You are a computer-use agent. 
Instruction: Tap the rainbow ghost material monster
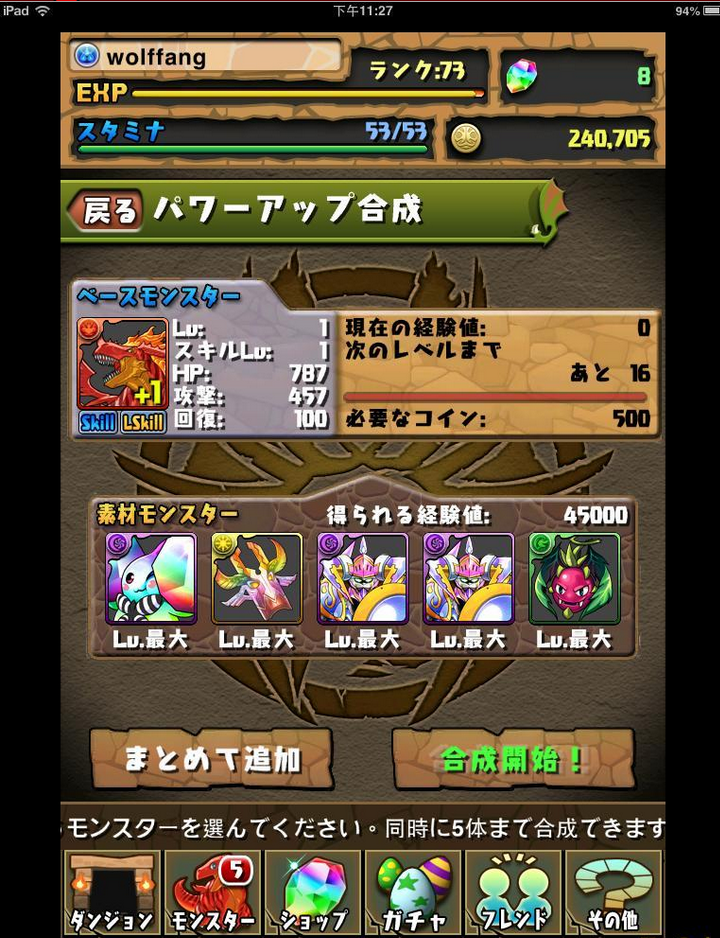coord(152,578)
